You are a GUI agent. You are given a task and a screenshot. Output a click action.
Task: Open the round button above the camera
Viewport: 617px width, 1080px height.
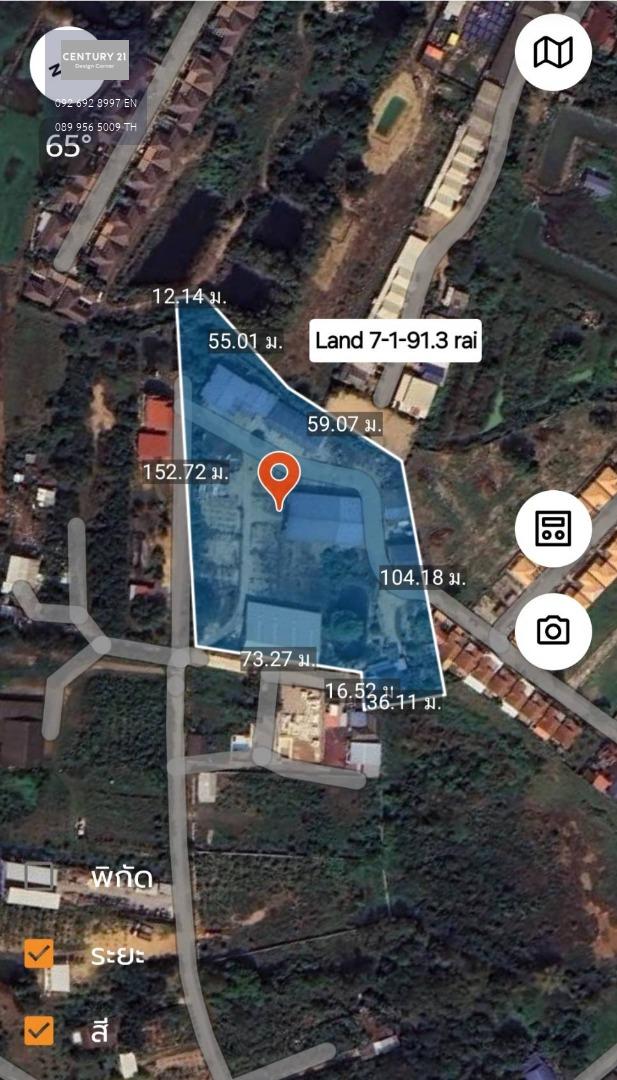(553, 528)
